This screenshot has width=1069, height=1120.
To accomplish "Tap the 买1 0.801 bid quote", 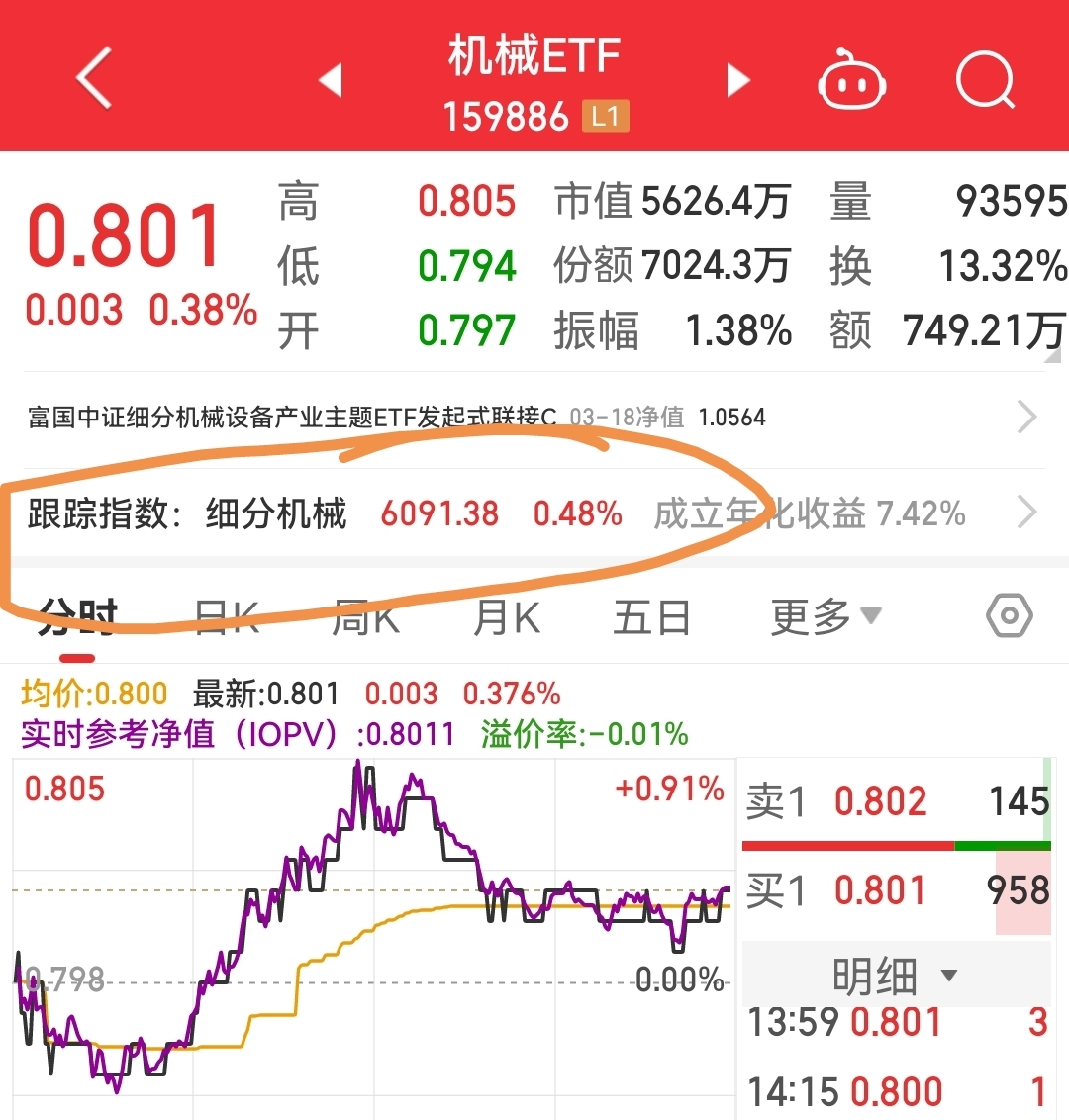I will [895, 890].
